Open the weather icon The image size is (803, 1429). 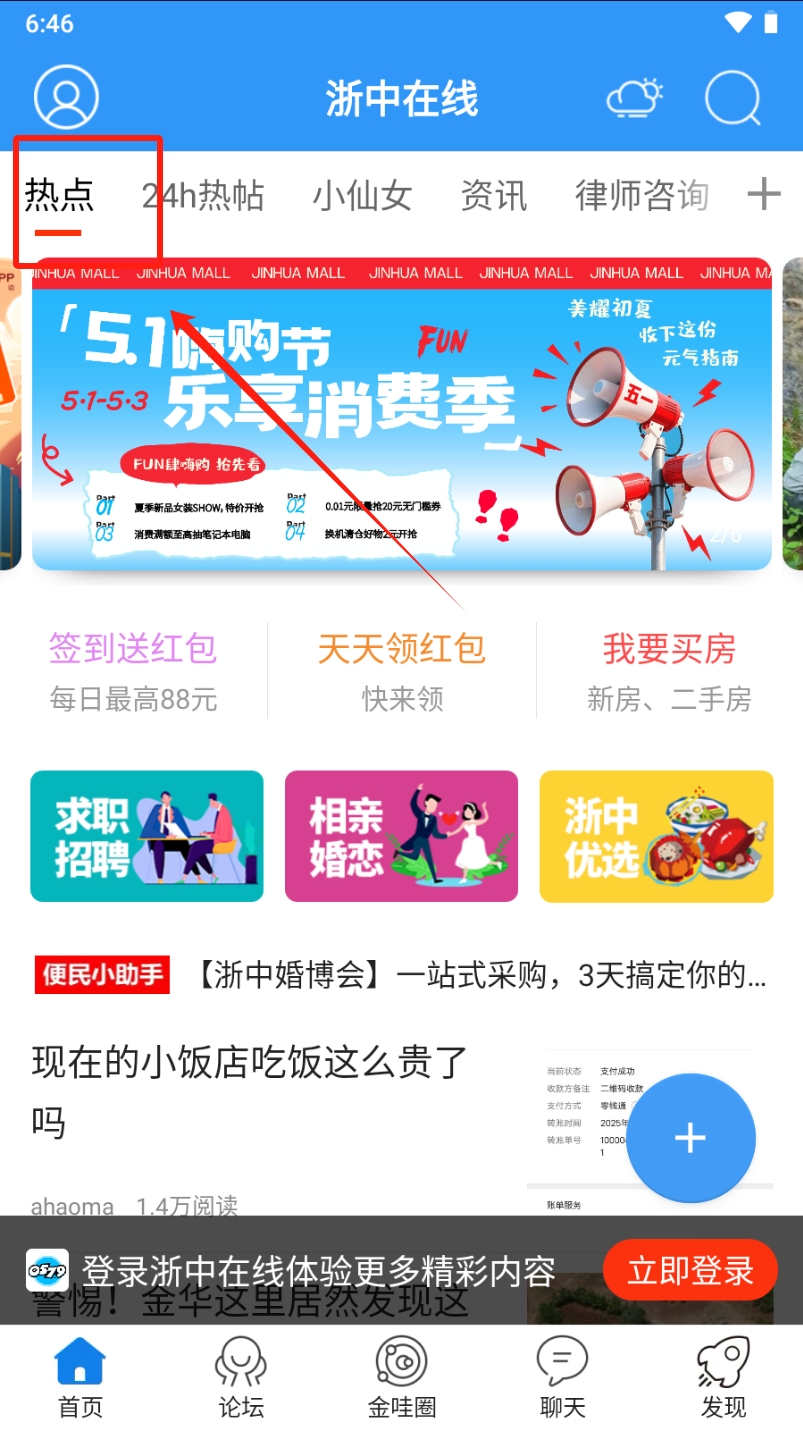click(x=634, y=99)
